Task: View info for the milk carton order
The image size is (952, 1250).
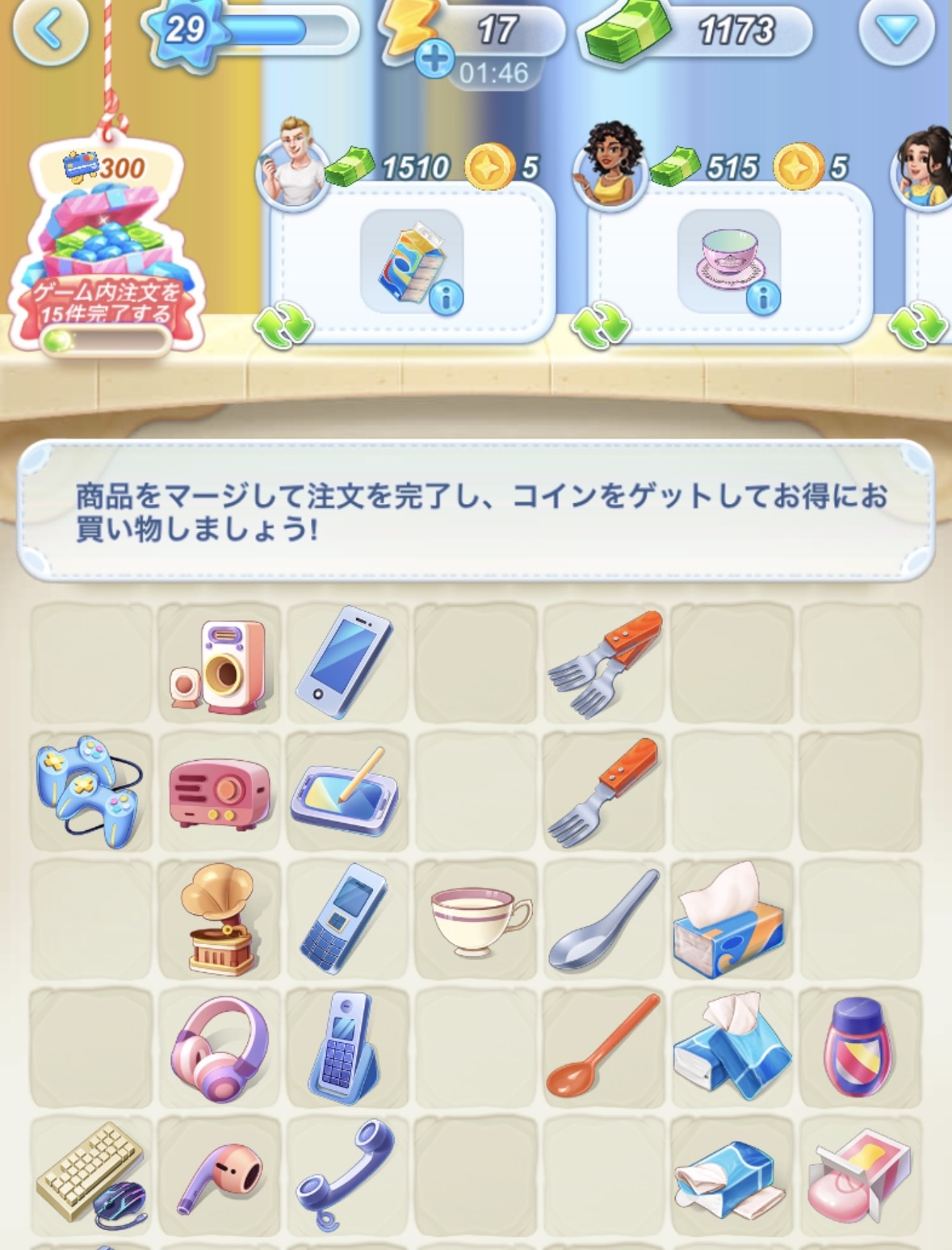Action: pos(446,298)
